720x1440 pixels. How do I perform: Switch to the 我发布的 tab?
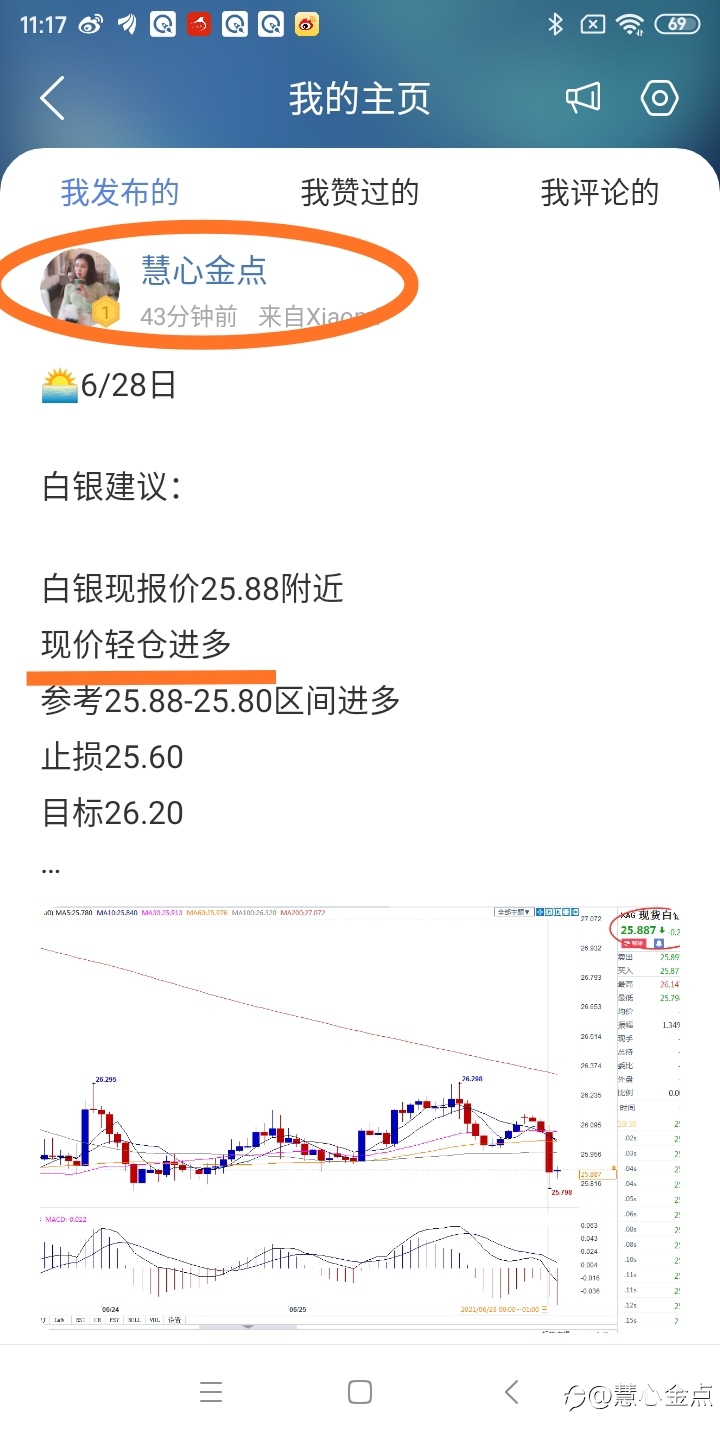click(120, 192)
